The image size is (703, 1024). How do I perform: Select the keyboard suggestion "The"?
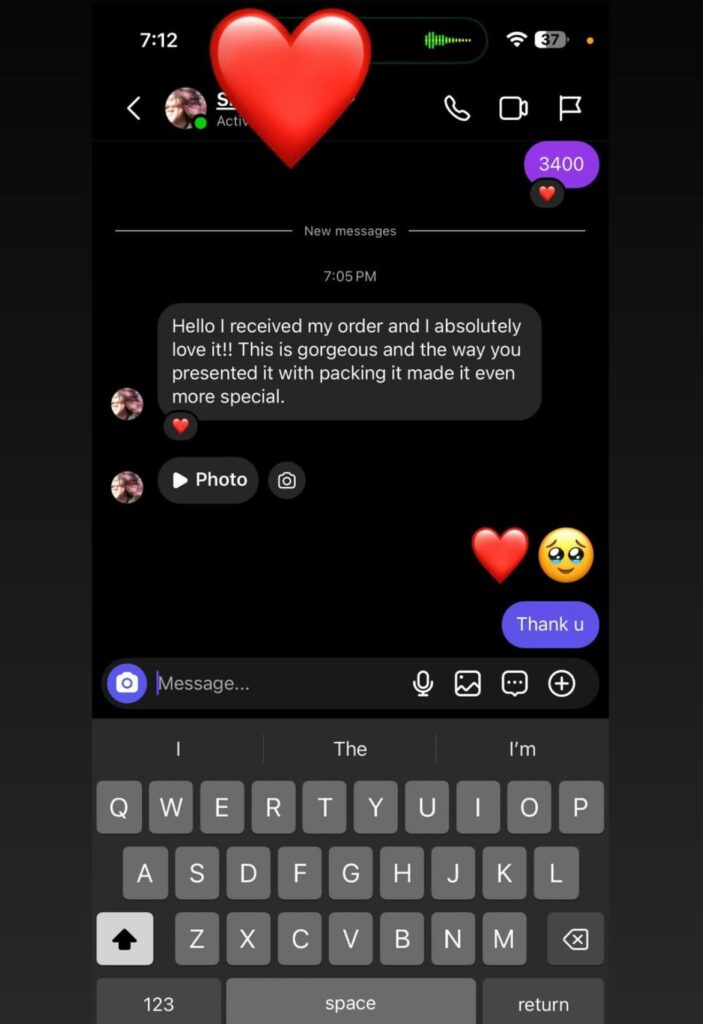[x=350, y=749]
